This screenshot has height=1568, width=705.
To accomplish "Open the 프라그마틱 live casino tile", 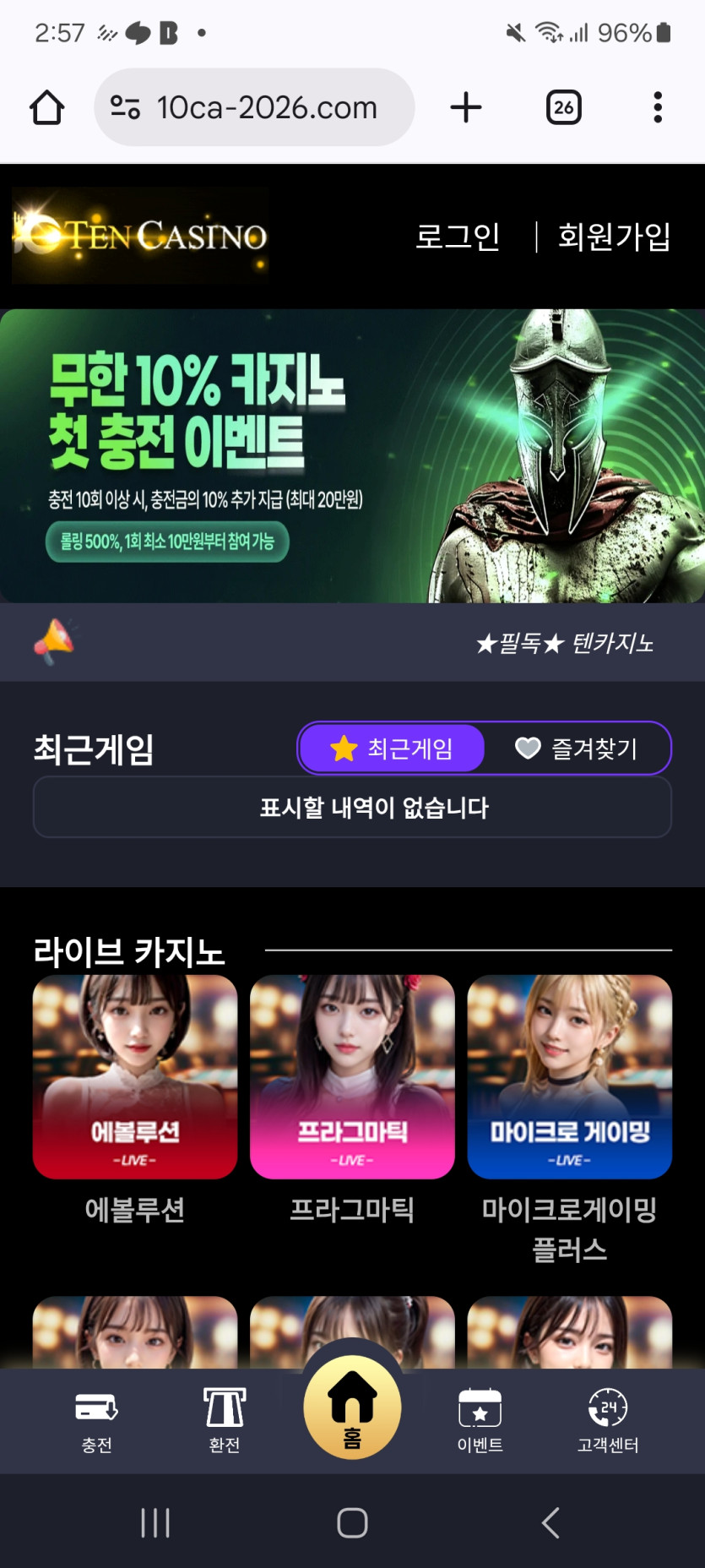I will [x=352, y=1077].
